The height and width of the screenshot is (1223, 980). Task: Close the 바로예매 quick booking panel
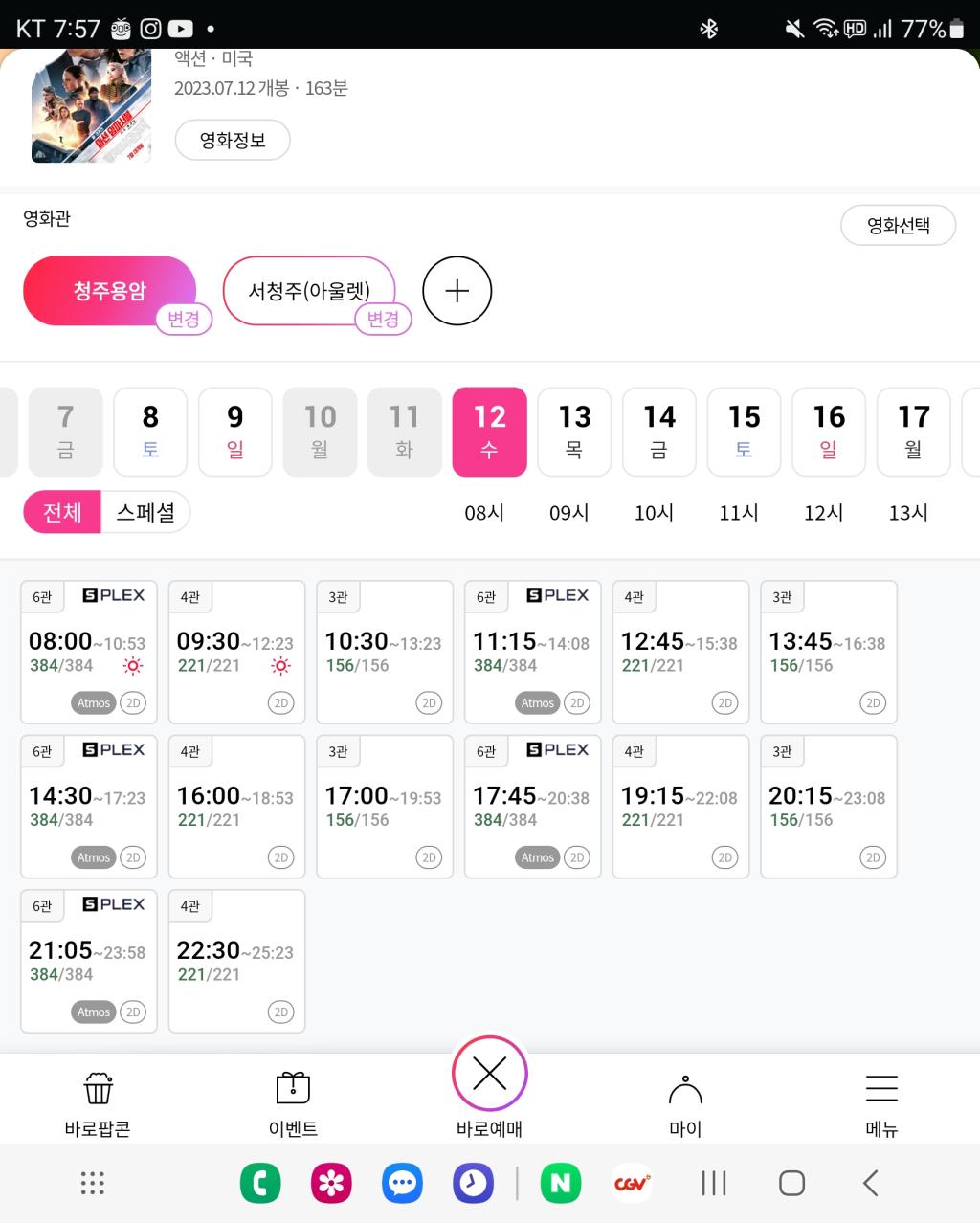tap(489, 1075)
